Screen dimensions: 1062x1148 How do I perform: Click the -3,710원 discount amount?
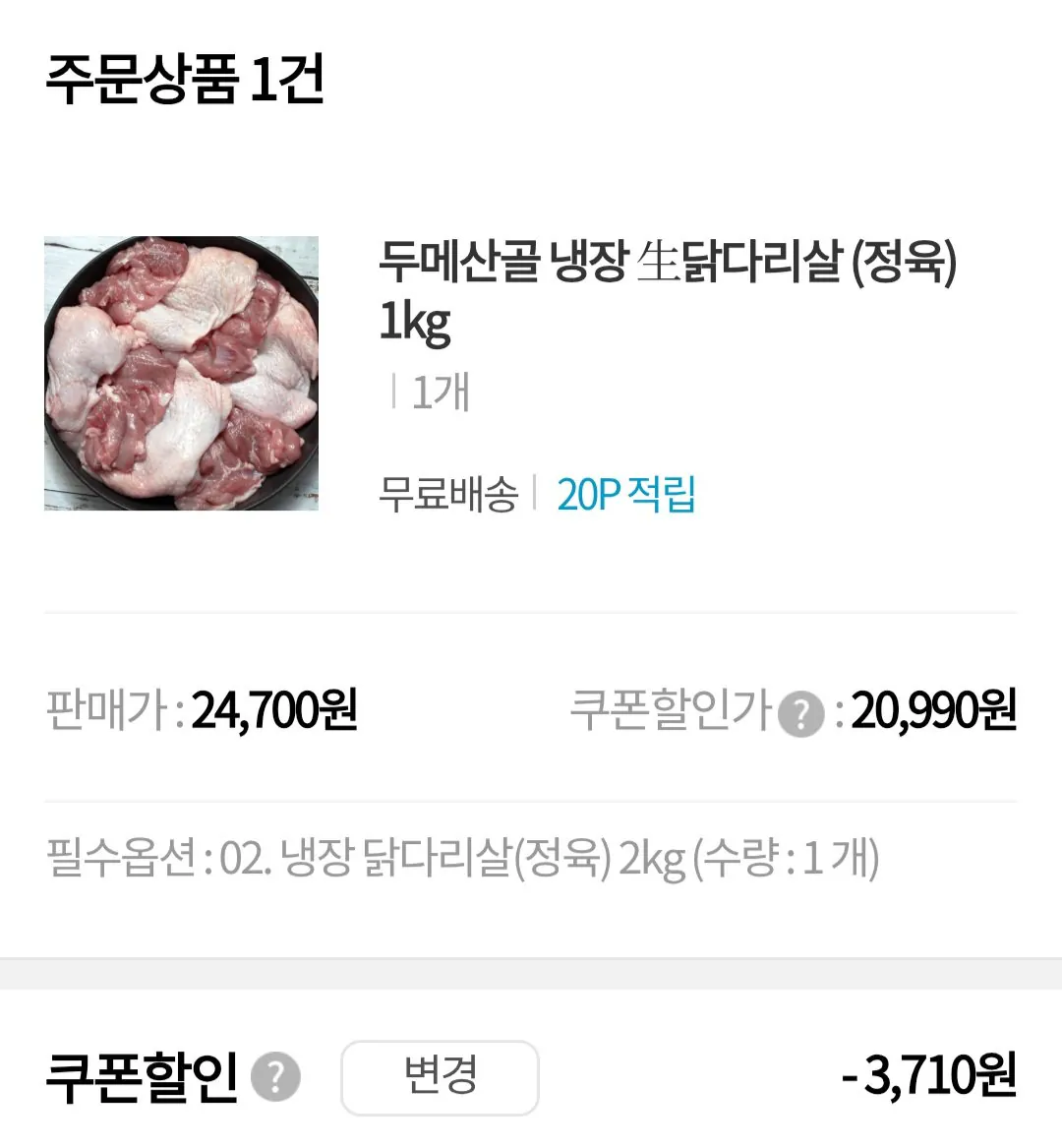(x=941, y=1078)
